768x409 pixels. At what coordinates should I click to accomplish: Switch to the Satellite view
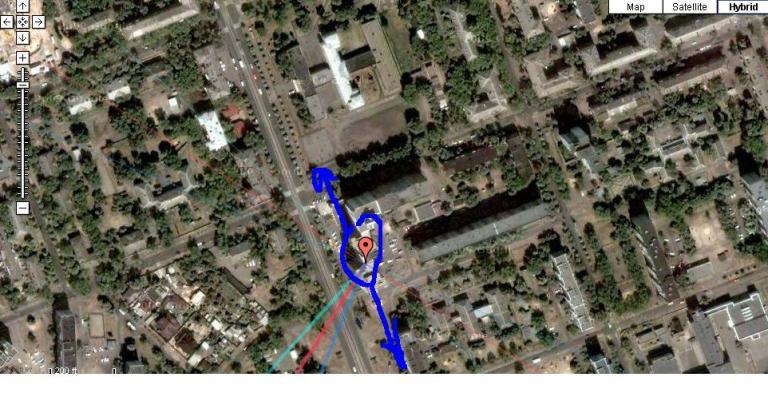point(689,7)
